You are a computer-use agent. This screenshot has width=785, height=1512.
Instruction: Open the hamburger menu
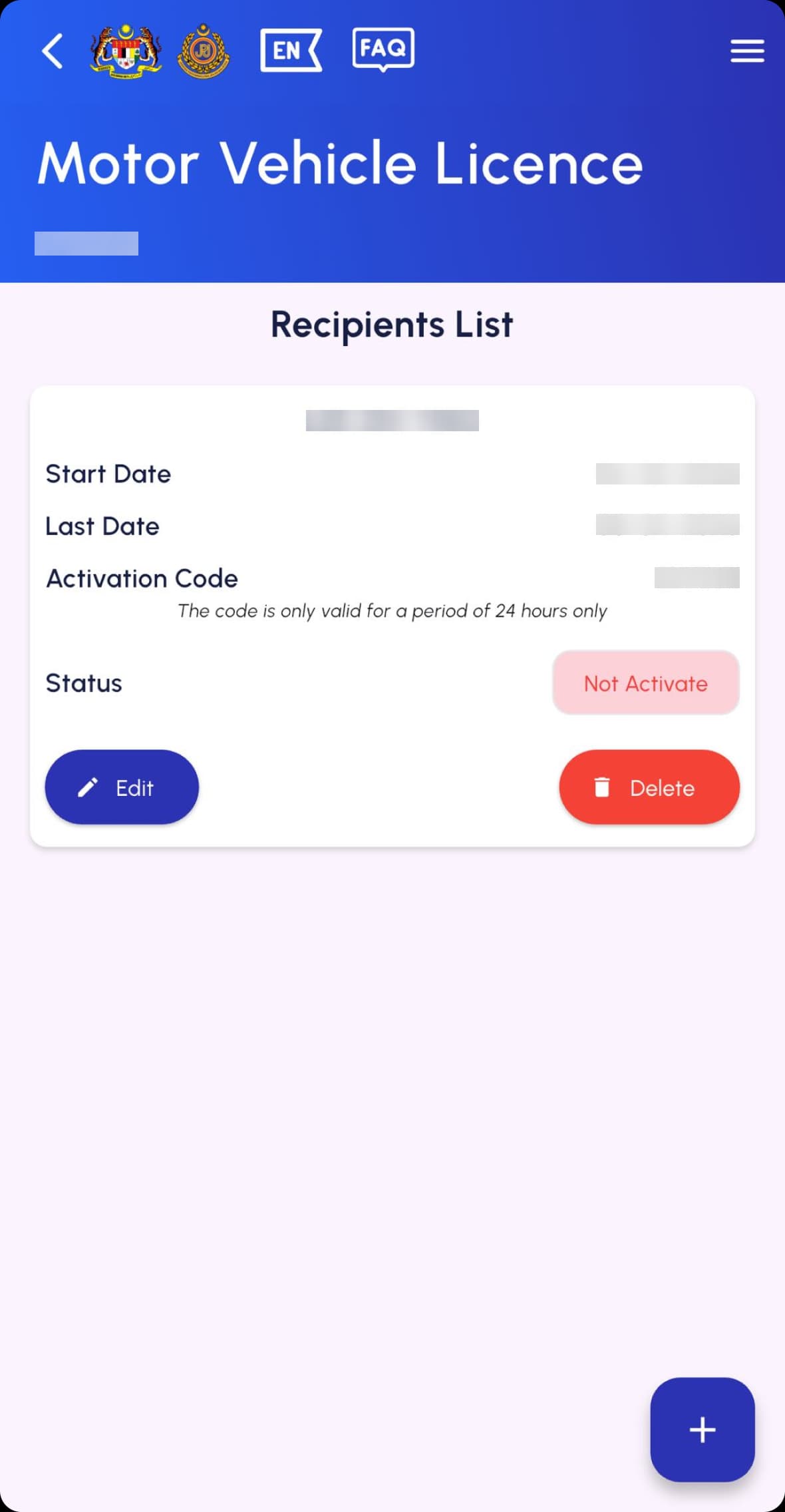[x=747, y=51]
